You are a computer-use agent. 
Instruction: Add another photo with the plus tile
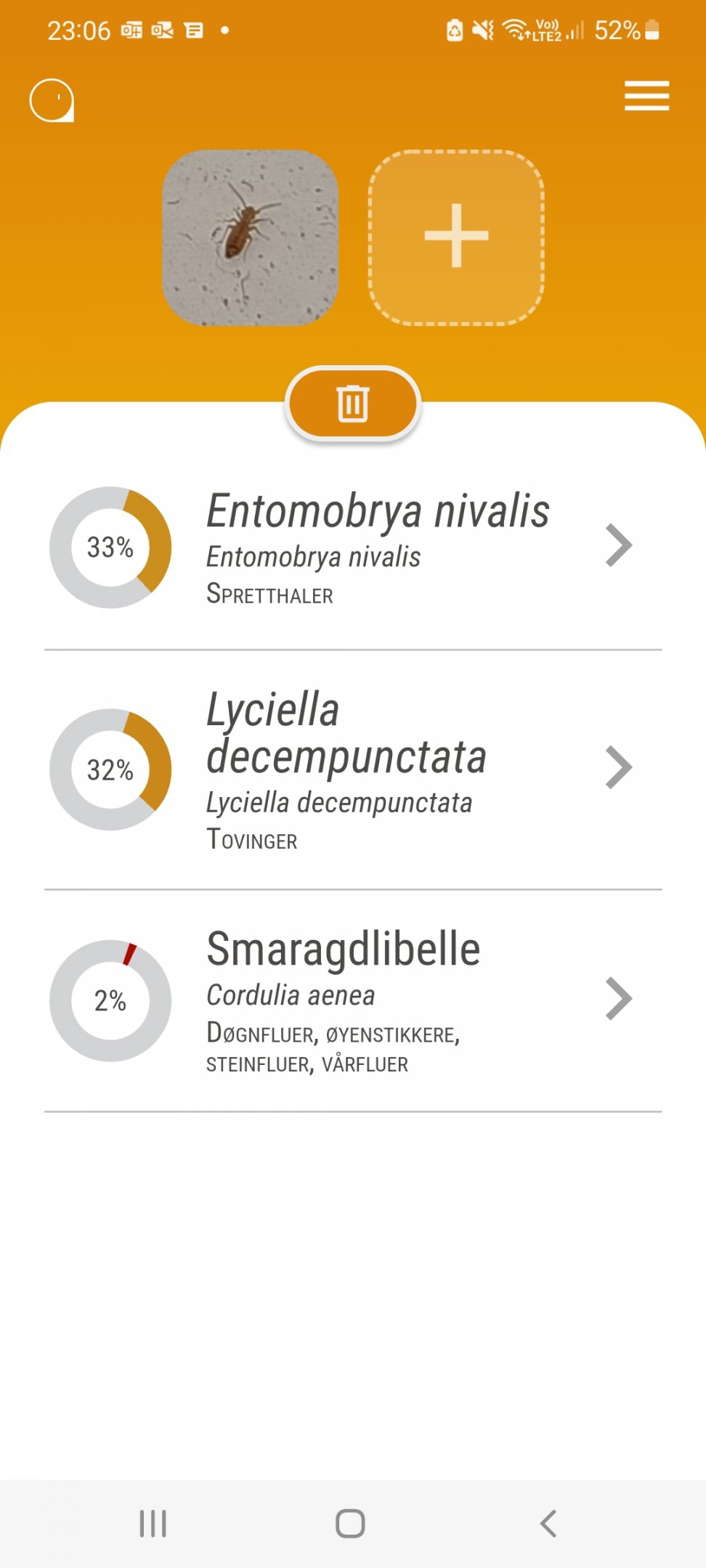tap(456, 237)
